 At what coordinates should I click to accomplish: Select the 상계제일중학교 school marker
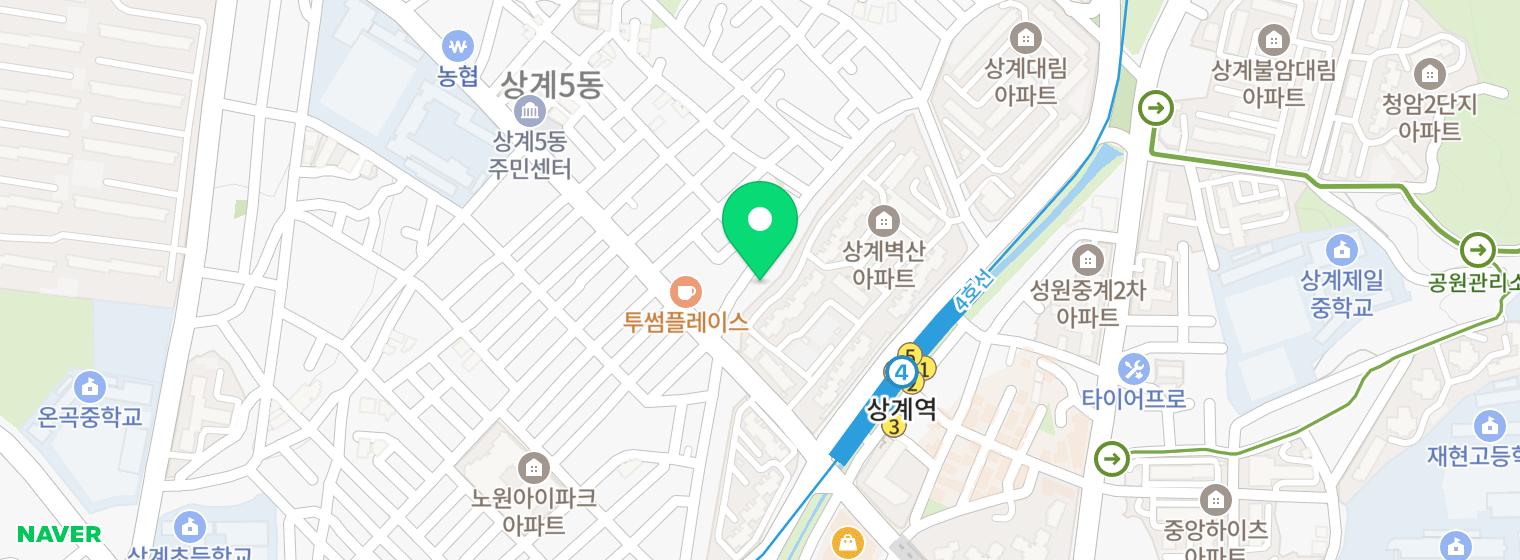point(1341,249)
